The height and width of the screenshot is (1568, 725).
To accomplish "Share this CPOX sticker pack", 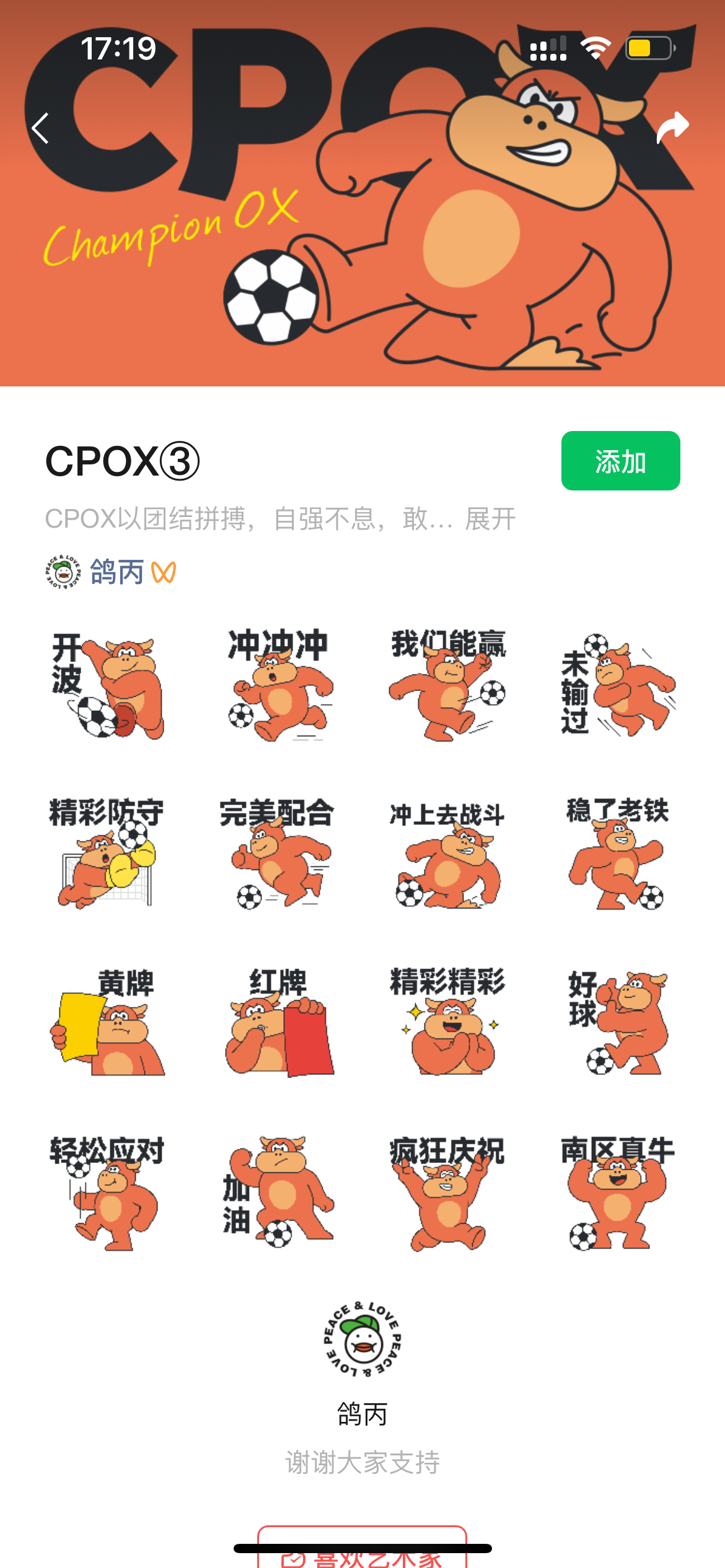I will coord(672,127).
